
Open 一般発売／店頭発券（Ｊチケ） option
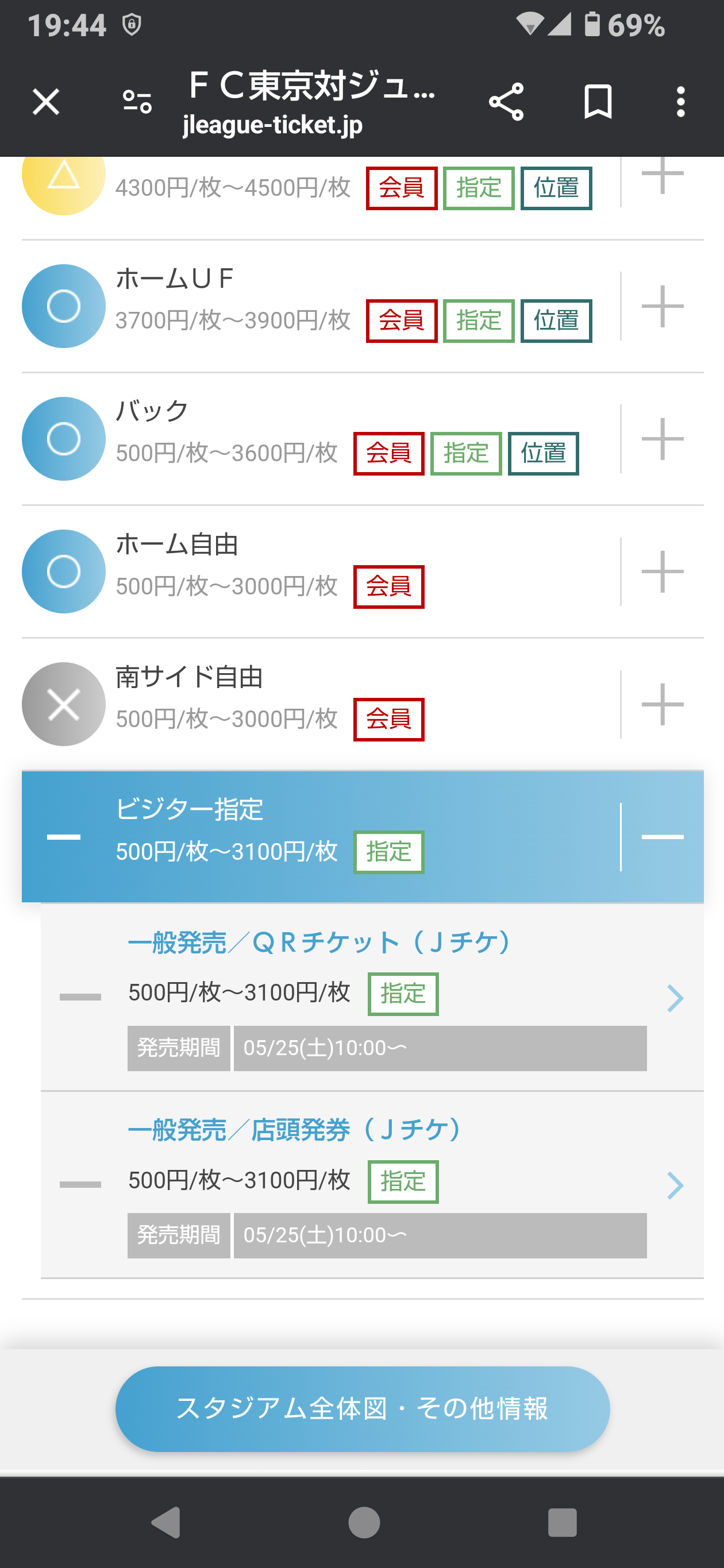pyautogui.click(x=372, y=1184)
